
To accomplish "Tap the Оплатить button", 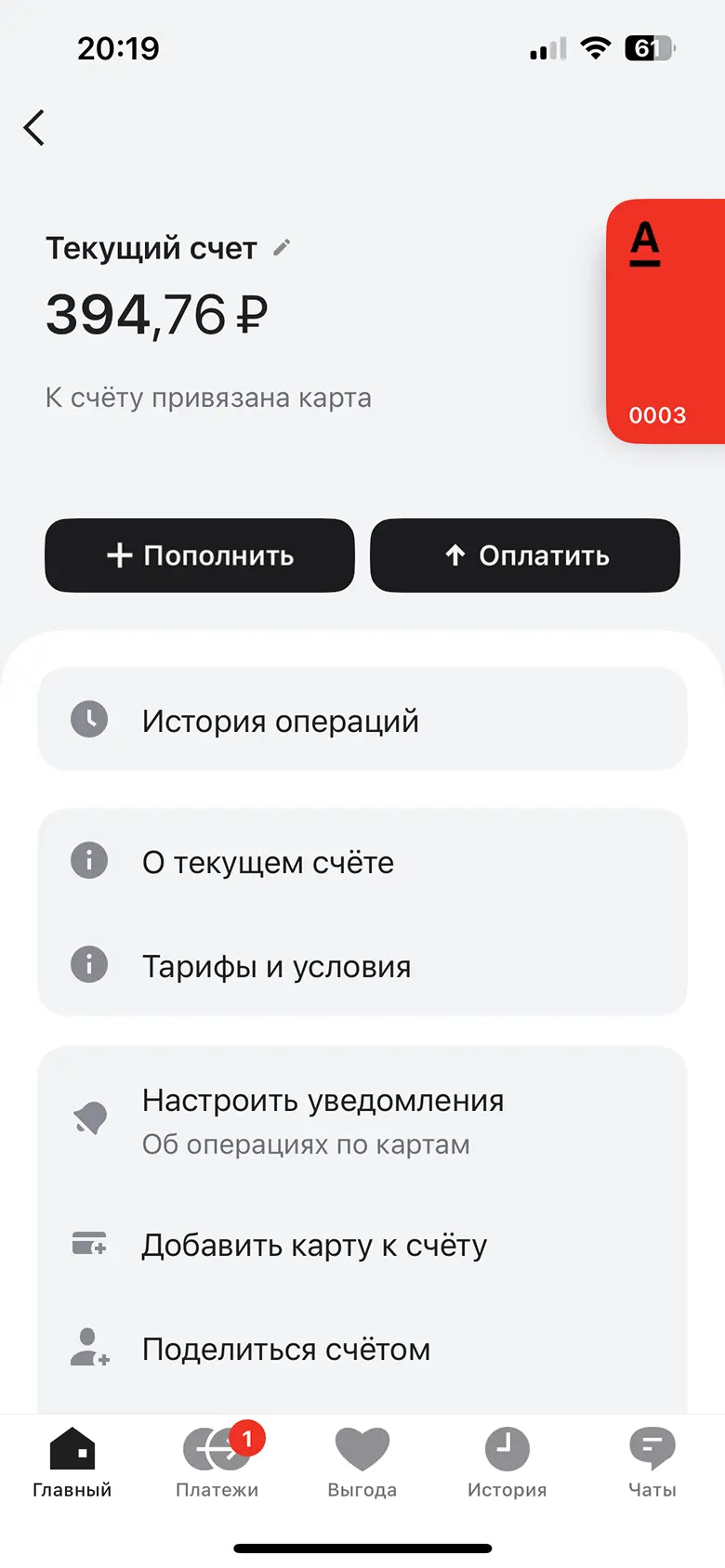I will pos(525,555).
